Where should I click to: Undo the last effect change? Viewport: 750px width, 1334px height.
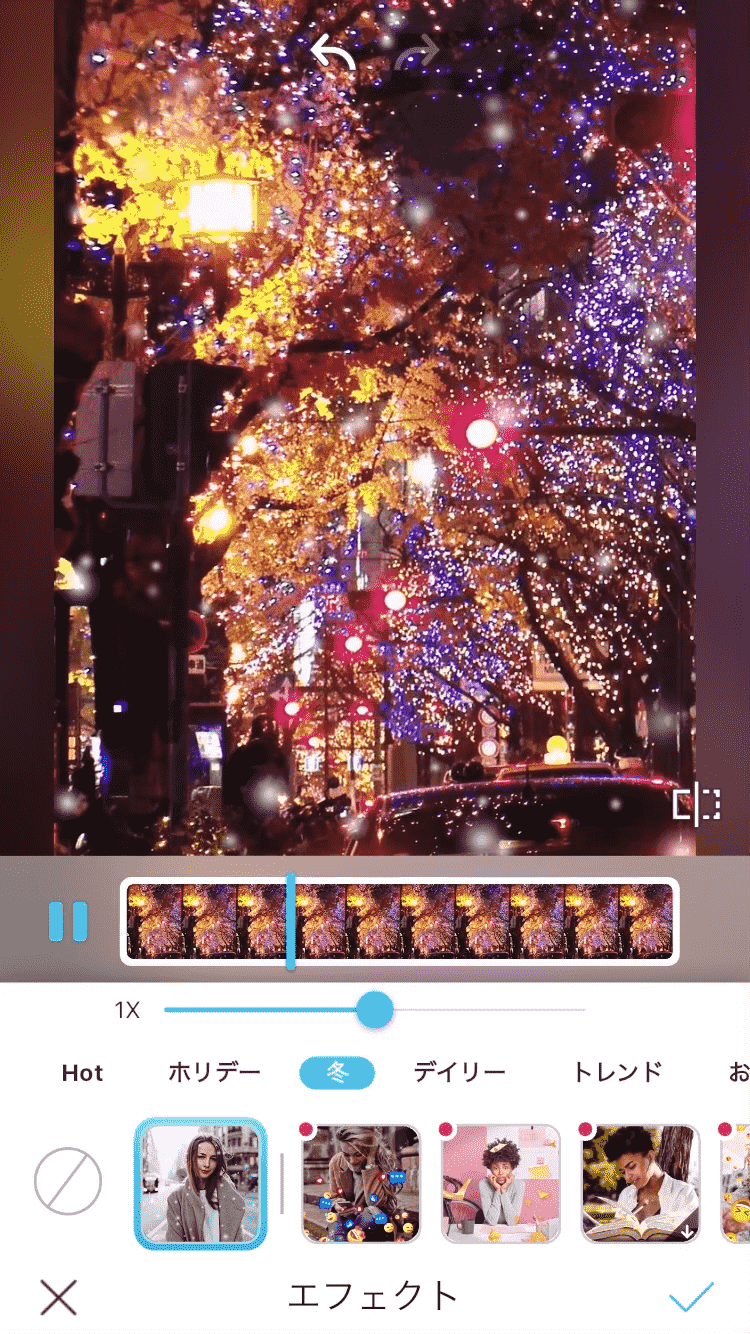333,52
